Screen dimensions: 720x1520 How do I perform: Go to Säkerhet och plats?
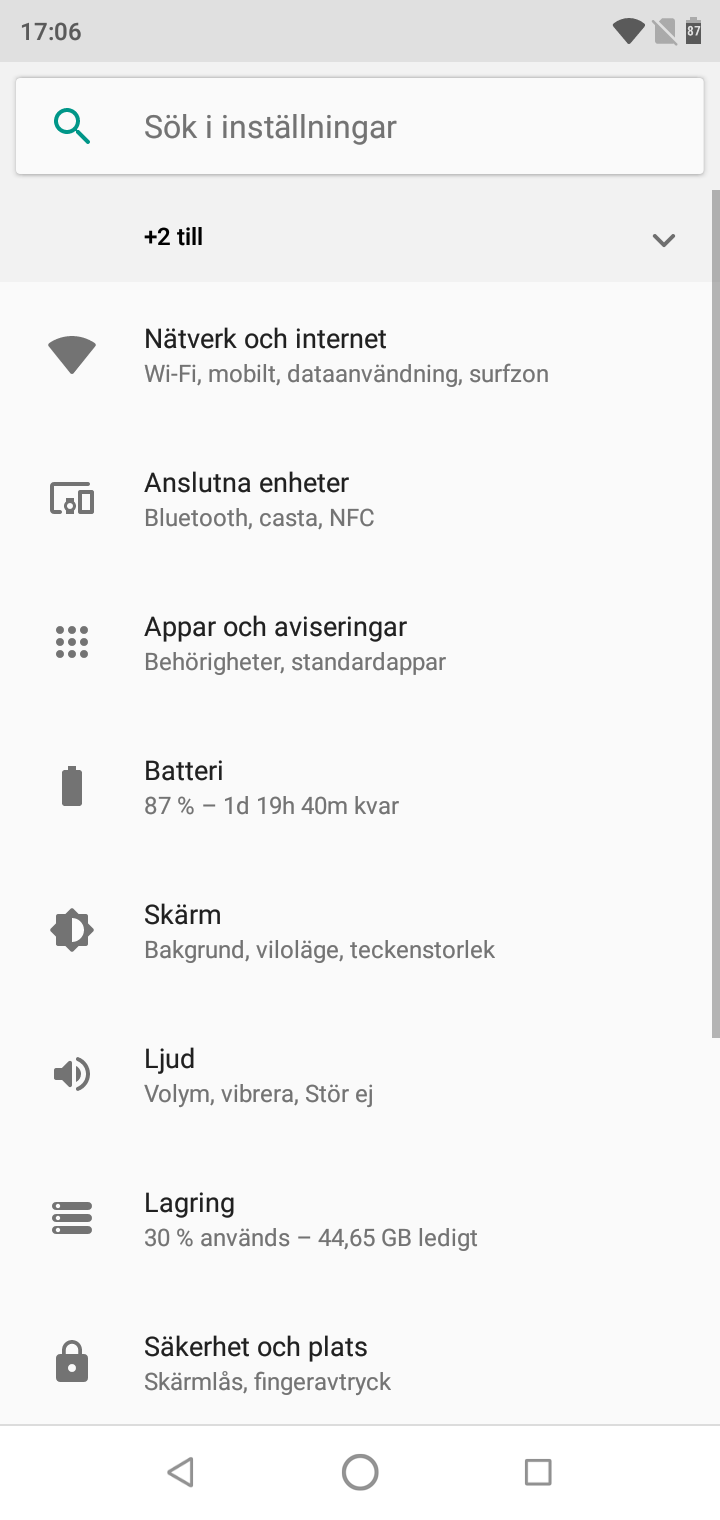pyautogui.click(x=267, y=1363)
